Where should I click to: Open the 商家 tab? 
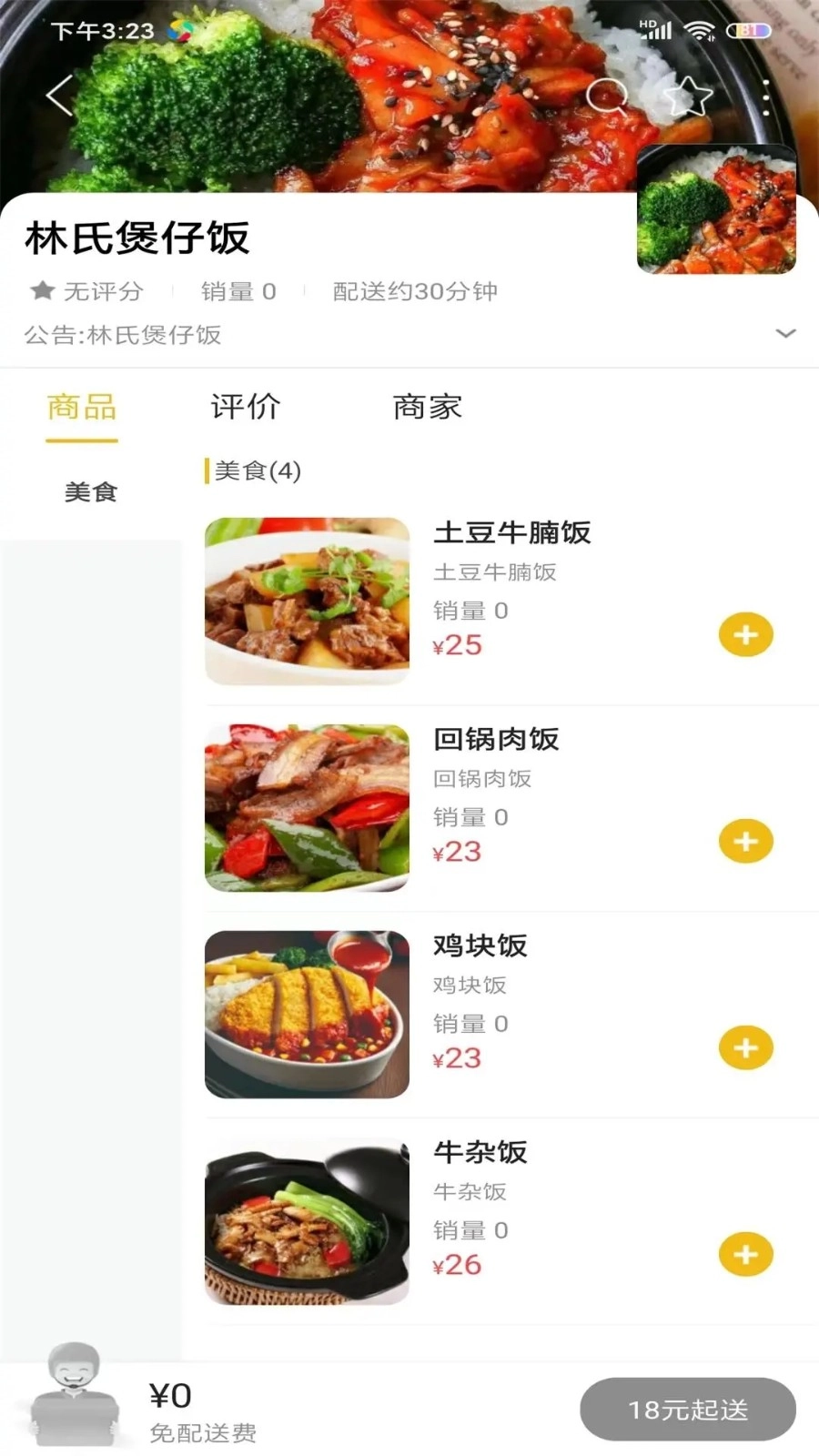click(426, 407)
